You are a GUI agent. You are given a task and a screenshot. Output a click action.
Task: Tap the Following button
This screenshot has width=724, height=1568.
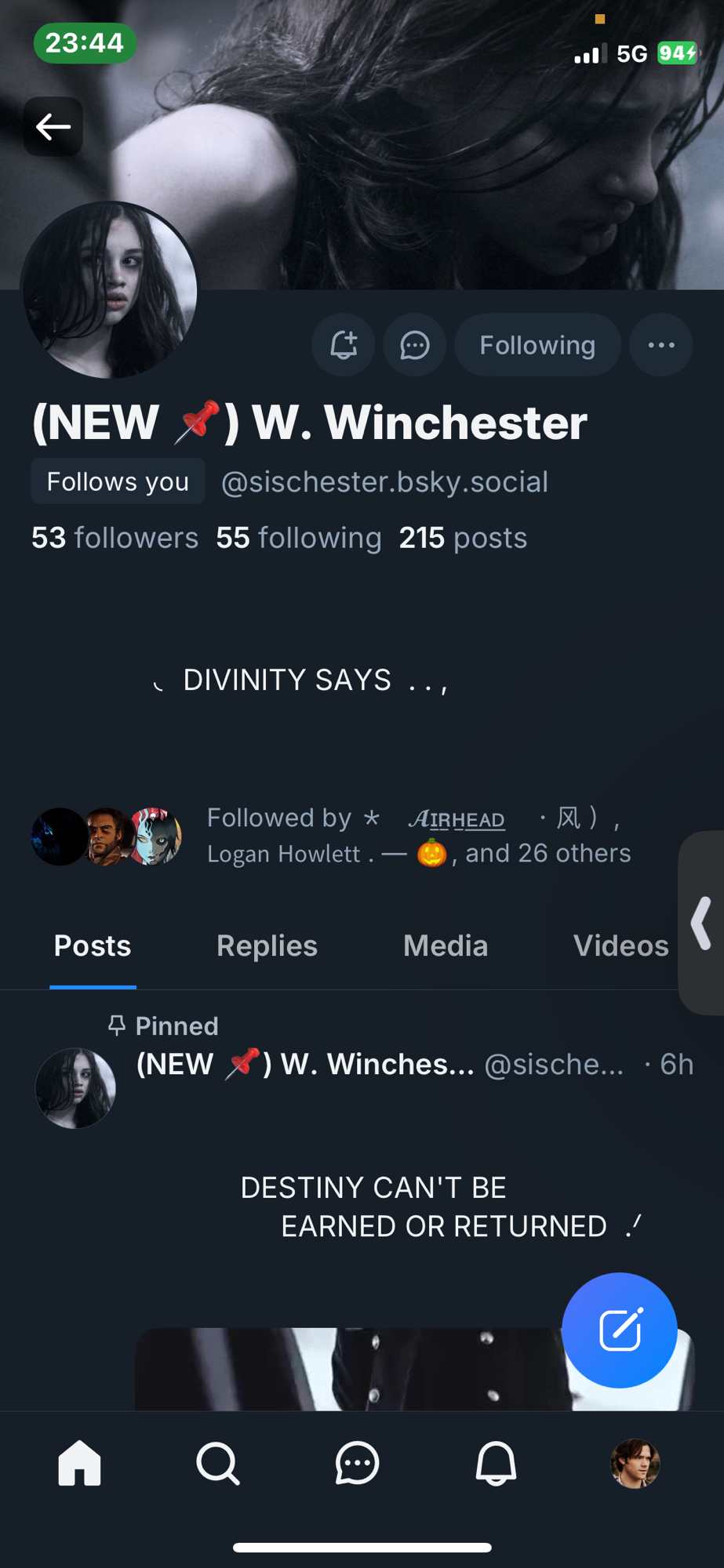[x=537, y=345]
